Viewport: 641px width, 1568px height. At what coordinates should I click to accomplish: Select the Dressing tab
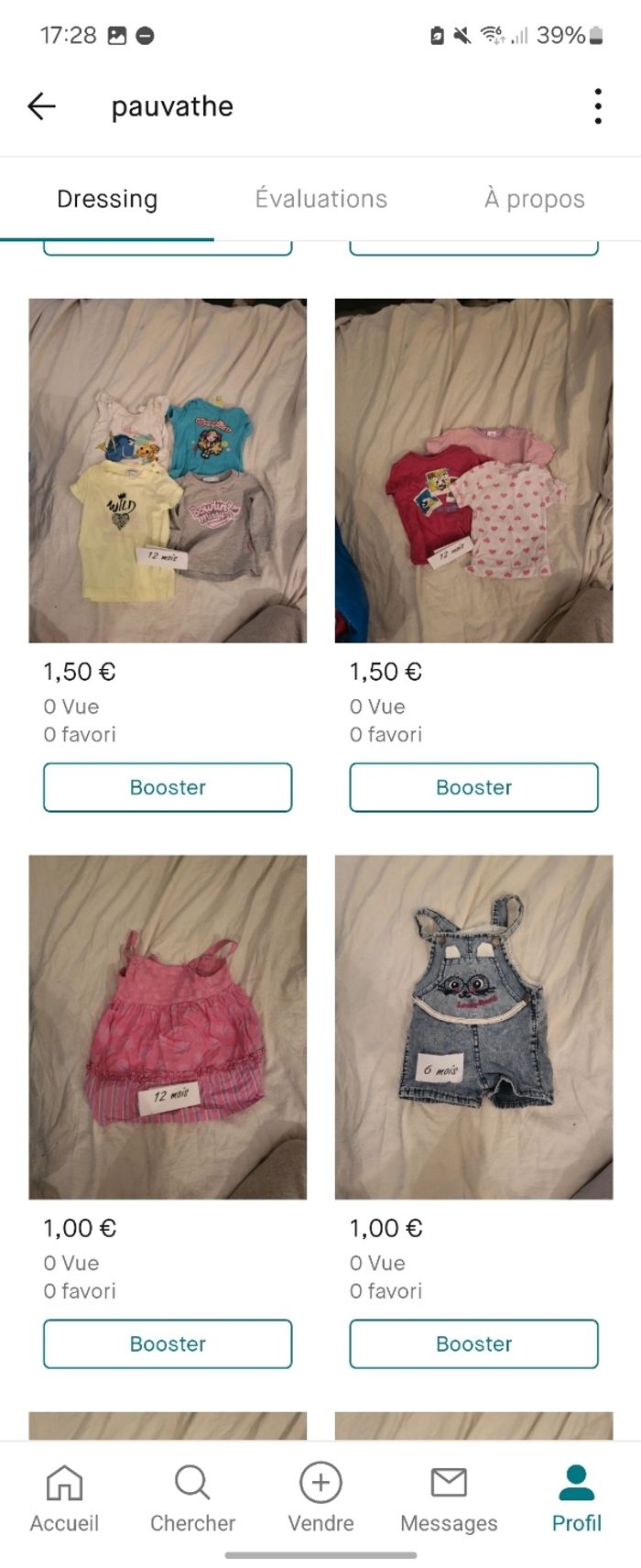(107, 199)
